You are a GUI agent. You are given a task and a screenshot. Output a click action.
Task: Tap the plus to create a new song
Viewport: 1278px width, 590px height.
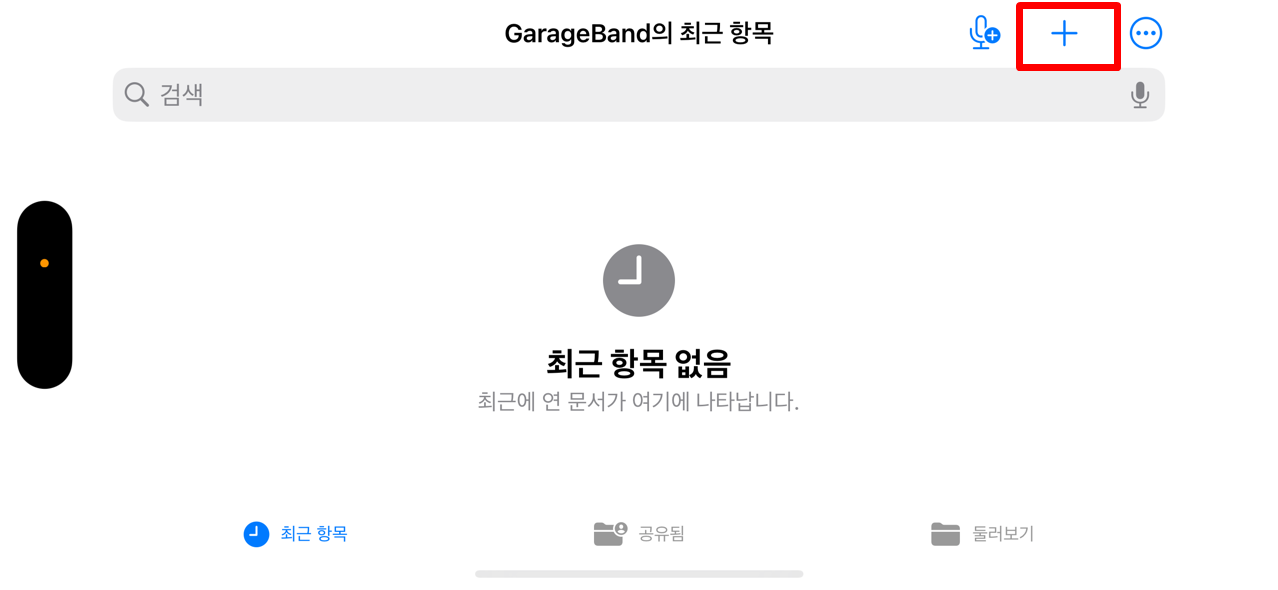(1064, 34)
